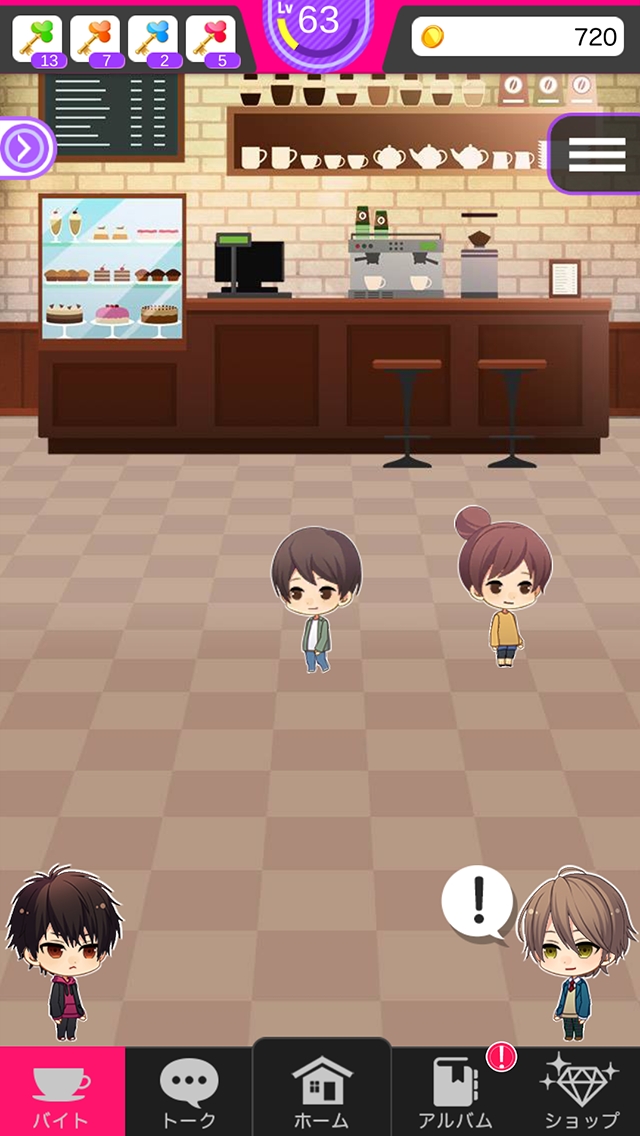Image resolution: width=640 pixels, height=1136 pixels.
Task: Open the hamburger menu
Action: 597,154
